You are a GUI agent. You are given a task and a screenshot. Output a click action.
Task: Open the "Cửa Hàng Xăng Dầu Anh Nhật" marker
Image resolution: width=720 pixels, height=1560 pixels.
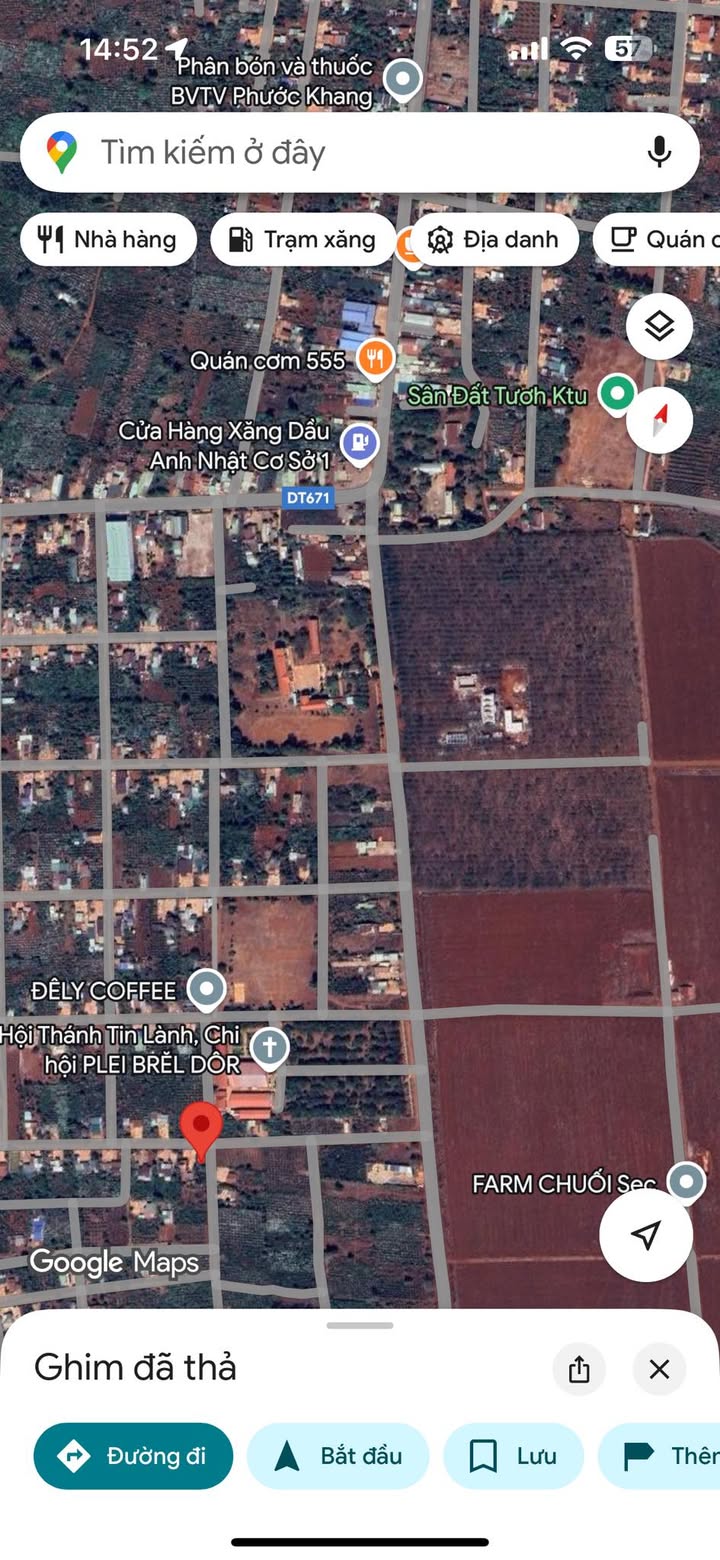point(359,443)
